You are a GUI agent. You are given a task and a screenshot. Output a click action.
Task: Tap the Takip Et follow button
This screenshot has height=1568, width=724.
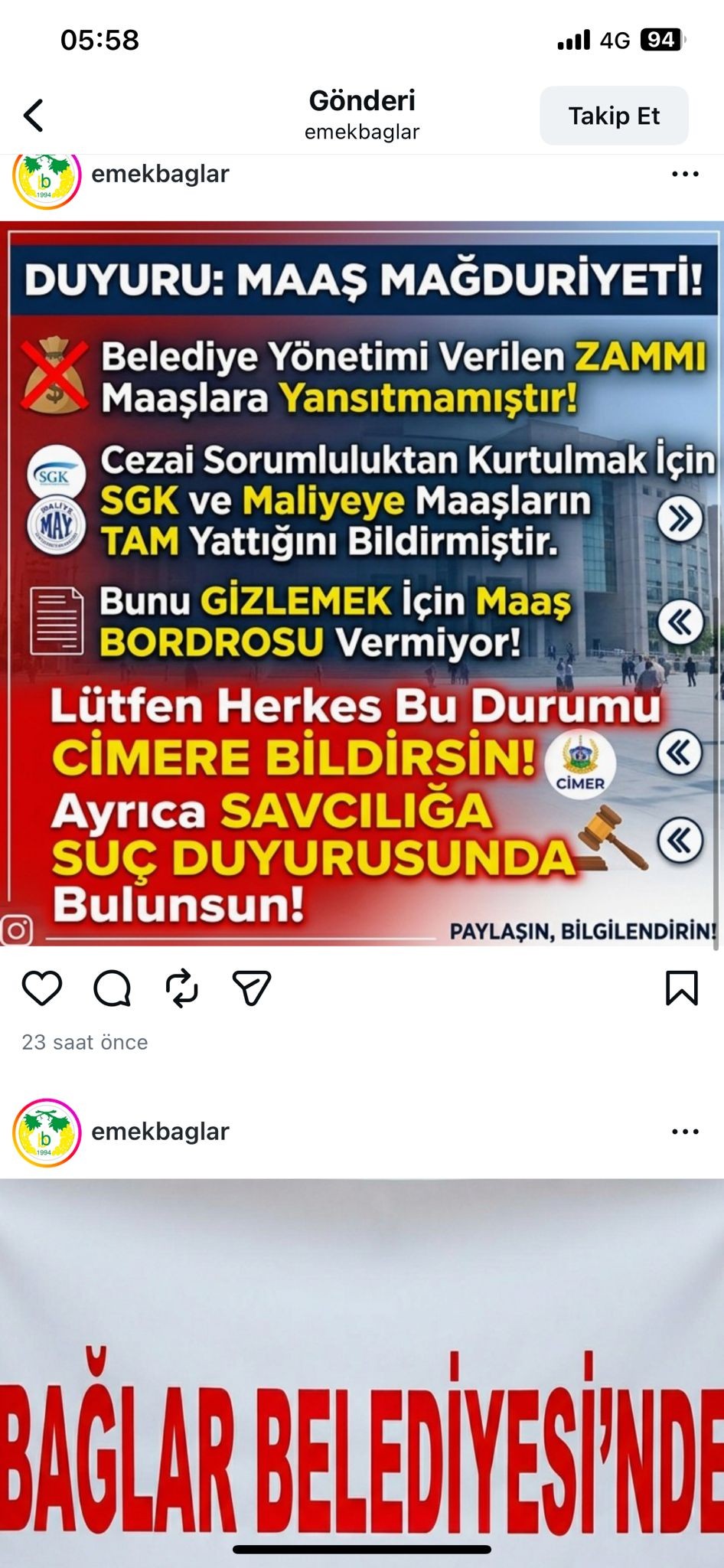614,116
